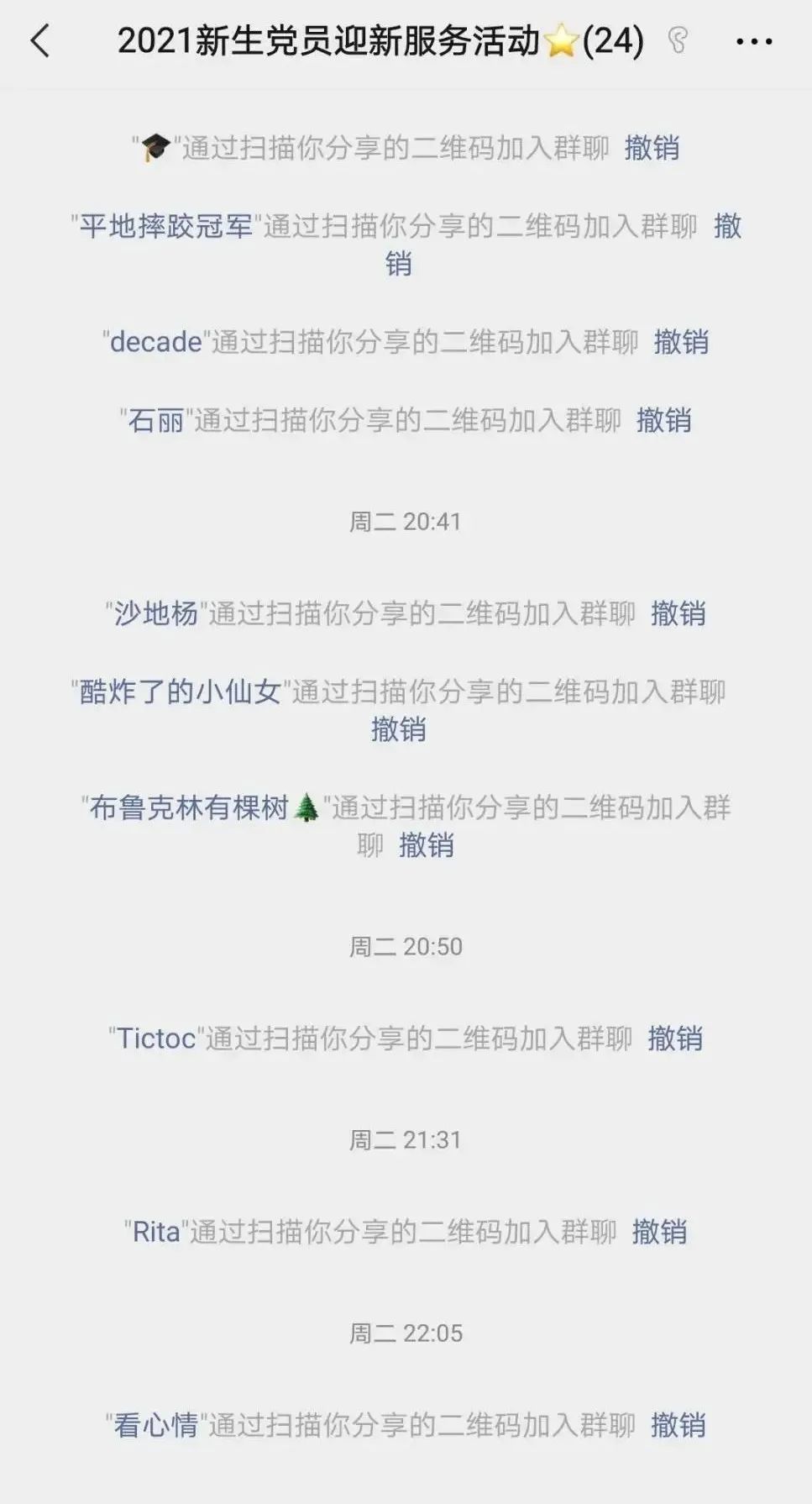
Task: Revoke 平地摔跤冠军's group join
Action: [727, 226]
